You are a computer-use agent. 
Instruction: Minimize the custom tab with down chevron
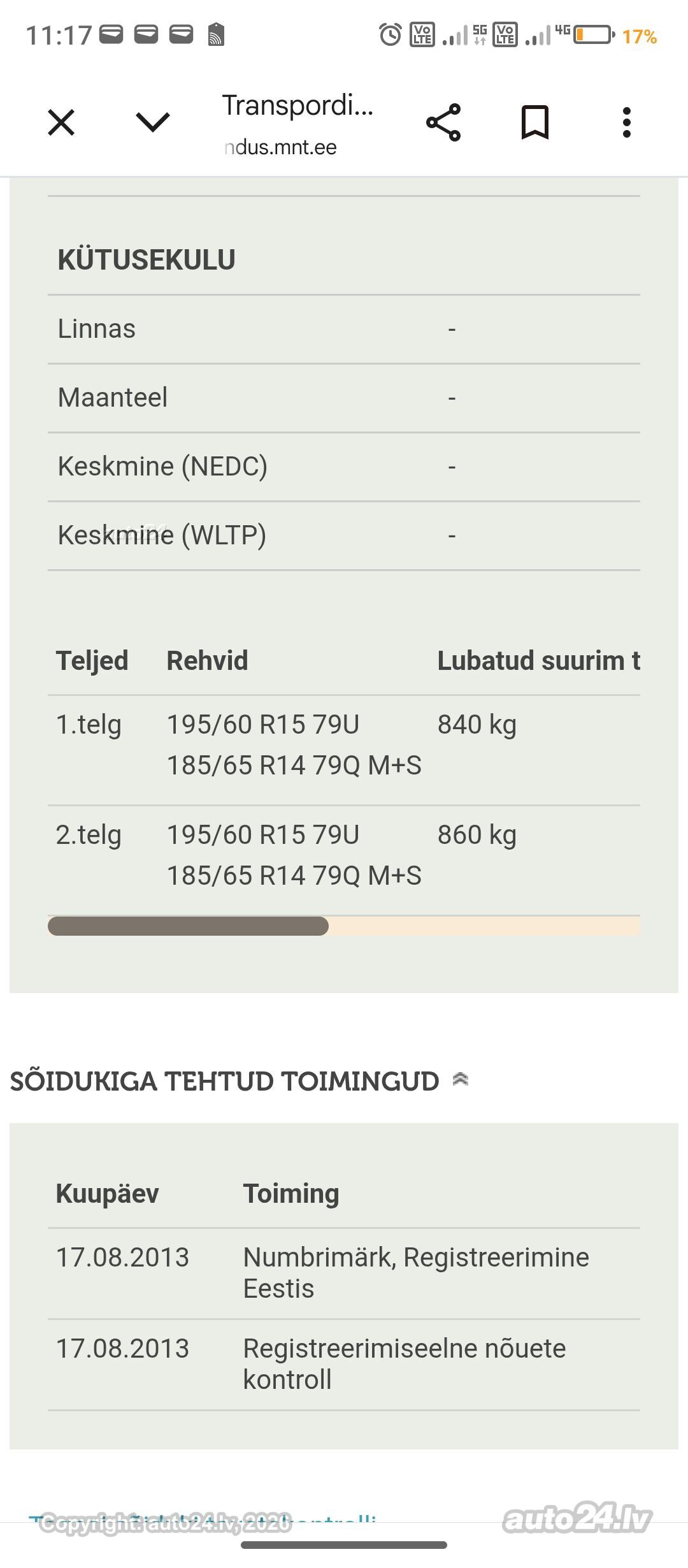153,122
